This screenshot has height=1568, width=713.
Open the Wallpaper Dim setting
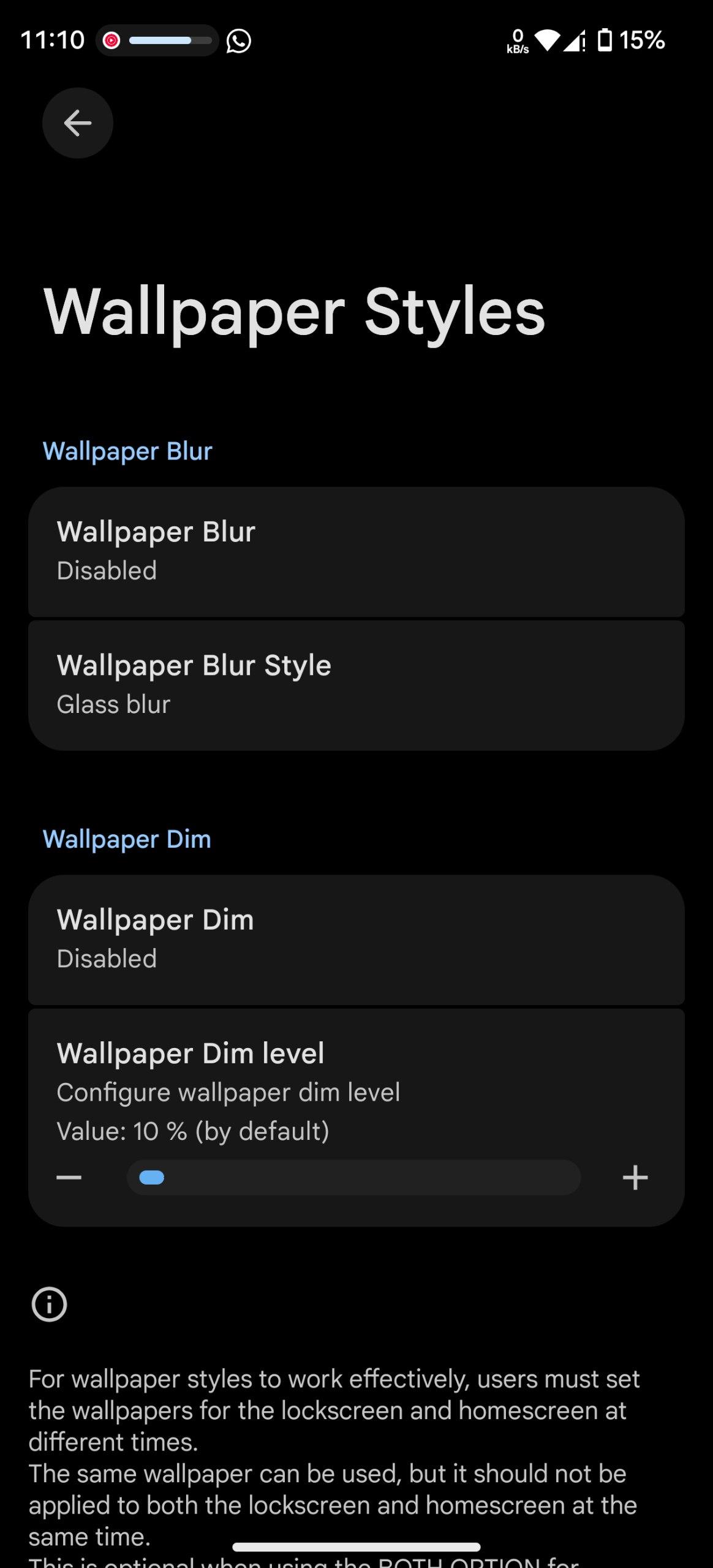[x=355, y=939]
